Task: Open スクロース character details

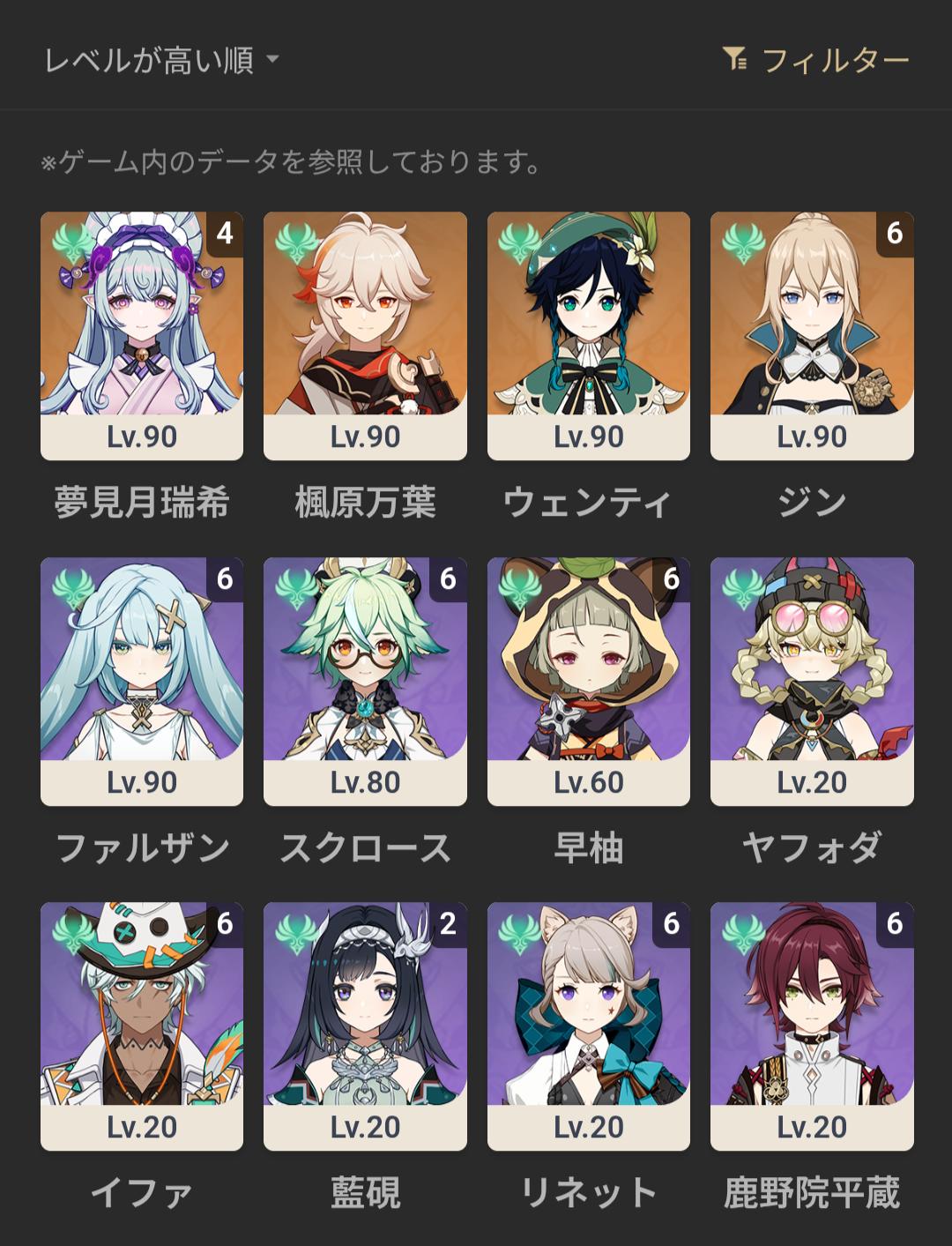Action: point(365,681)
